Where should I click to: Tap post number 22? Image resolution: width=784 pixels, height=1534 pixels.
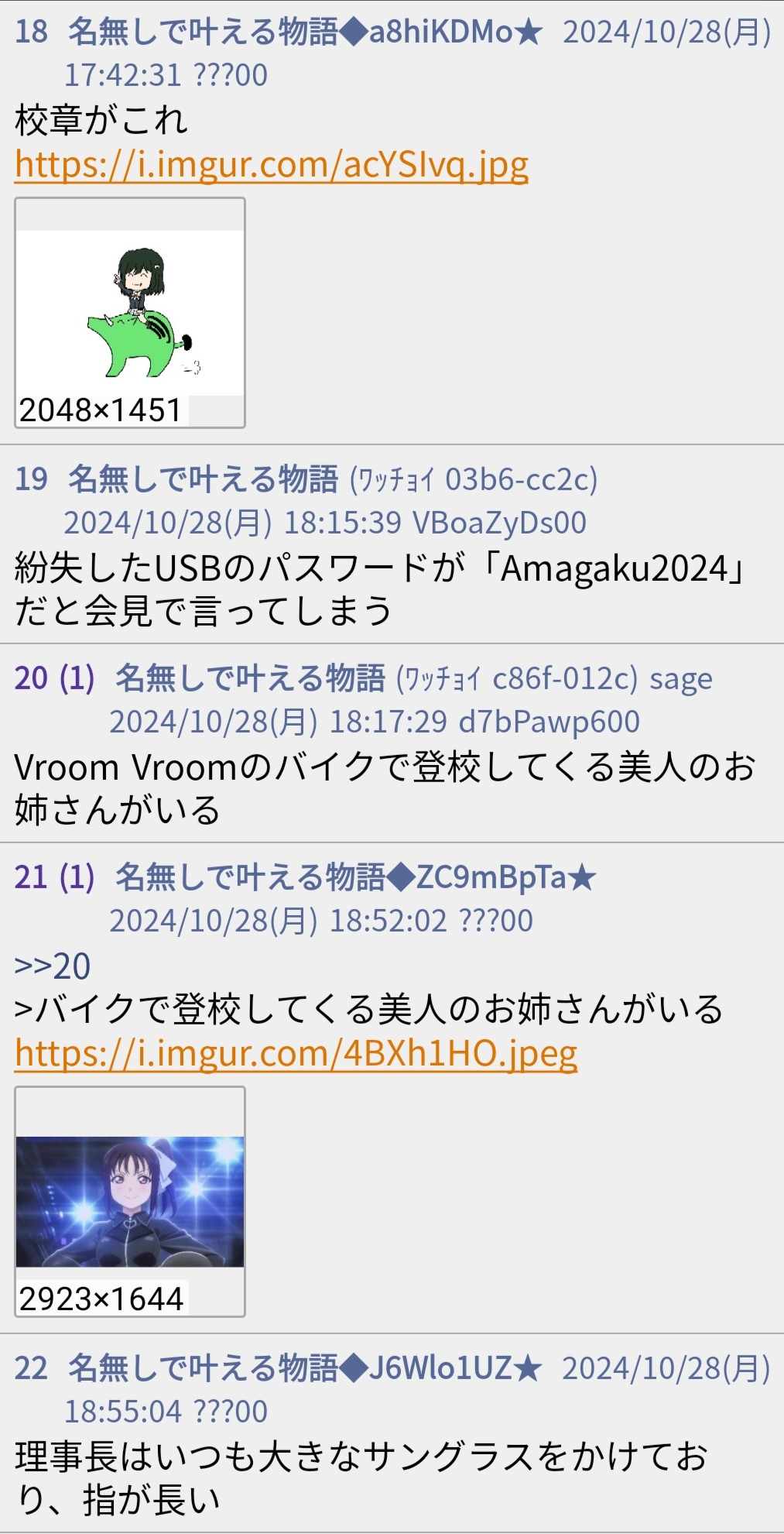tap(32, 1368)
